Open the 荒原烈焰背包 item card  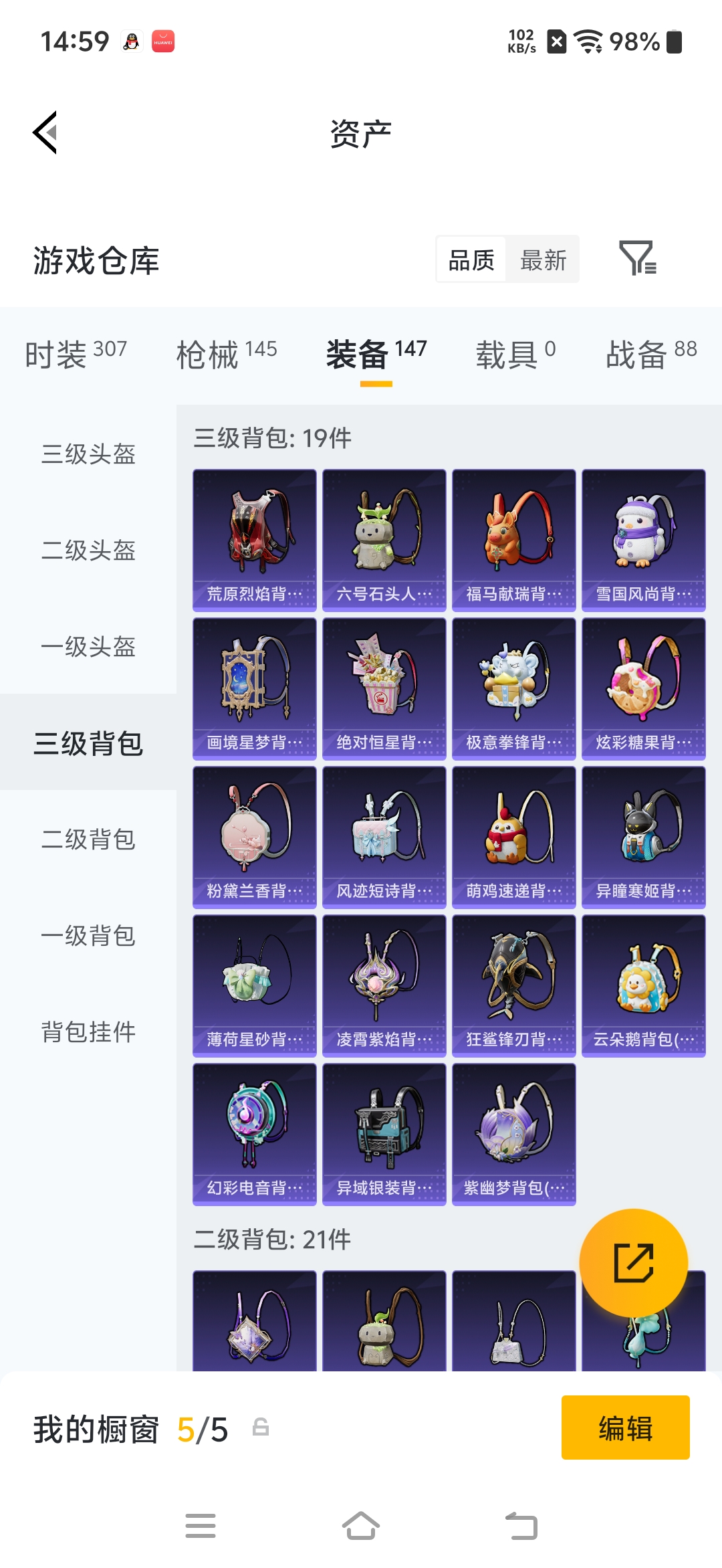253,540
